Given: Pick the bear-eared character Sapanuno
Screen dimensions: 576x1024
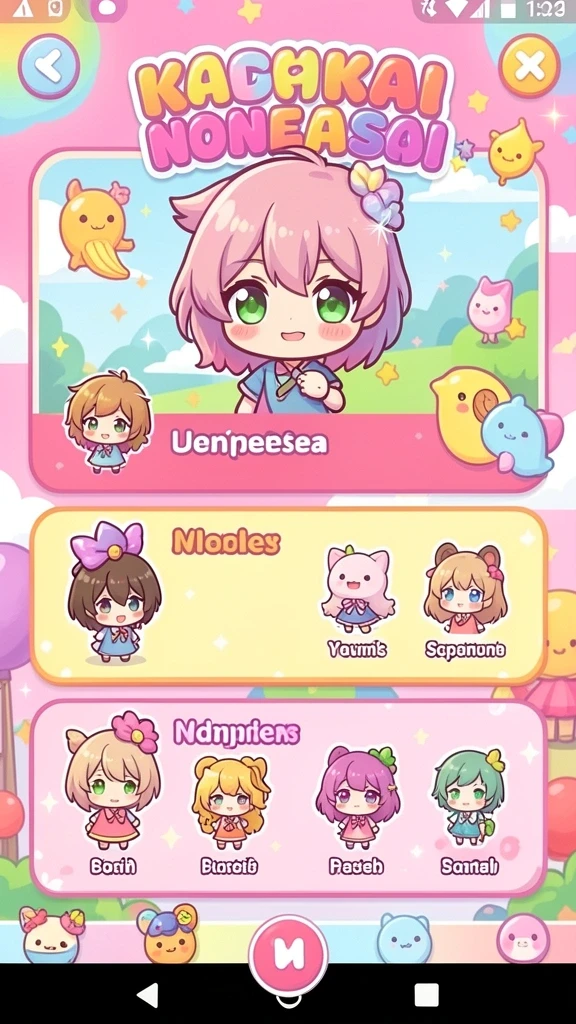Looking at the screenshot, I should click(465, 600).
